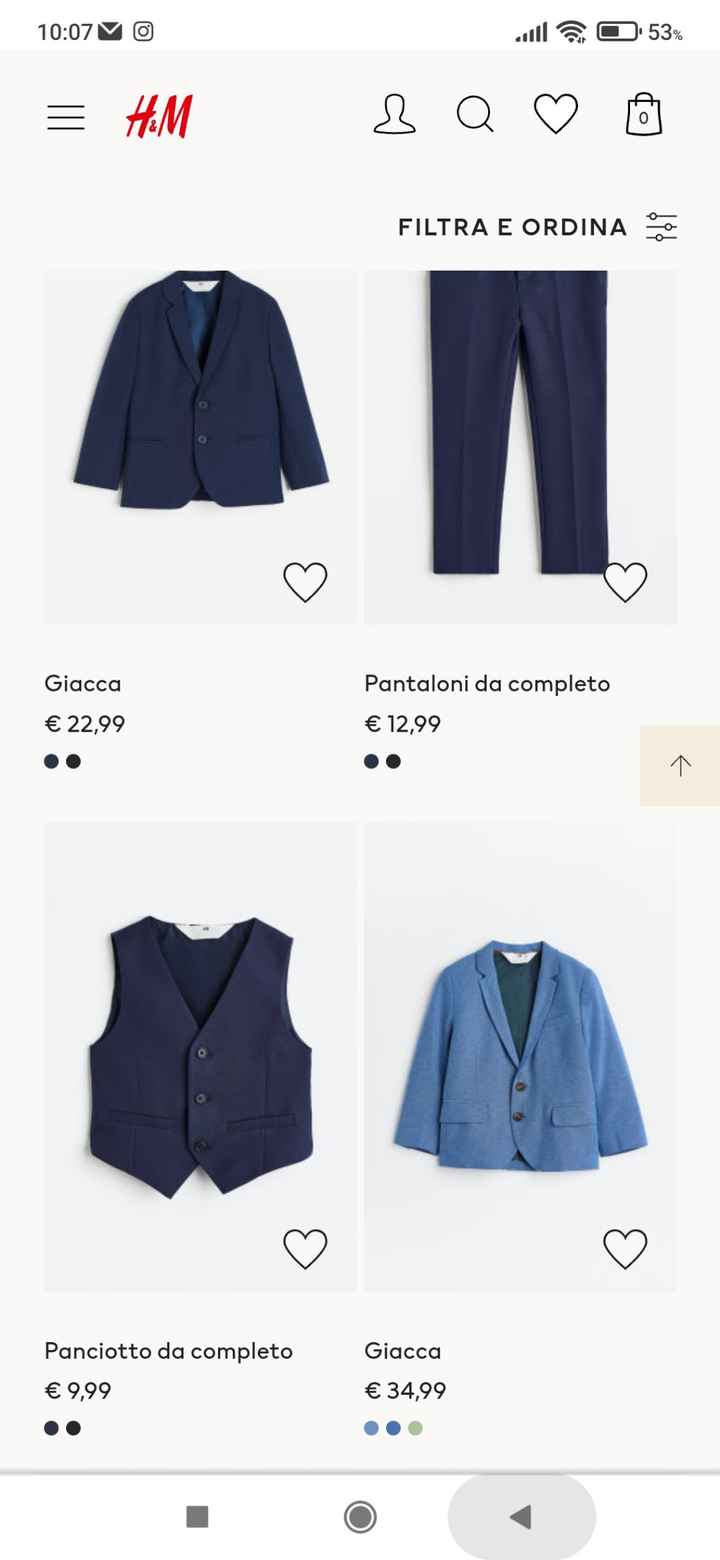Select the light blue color swatch under Giacca
The height and width of the screenshot is (1560, 720).
click(x=370, y=1427)
